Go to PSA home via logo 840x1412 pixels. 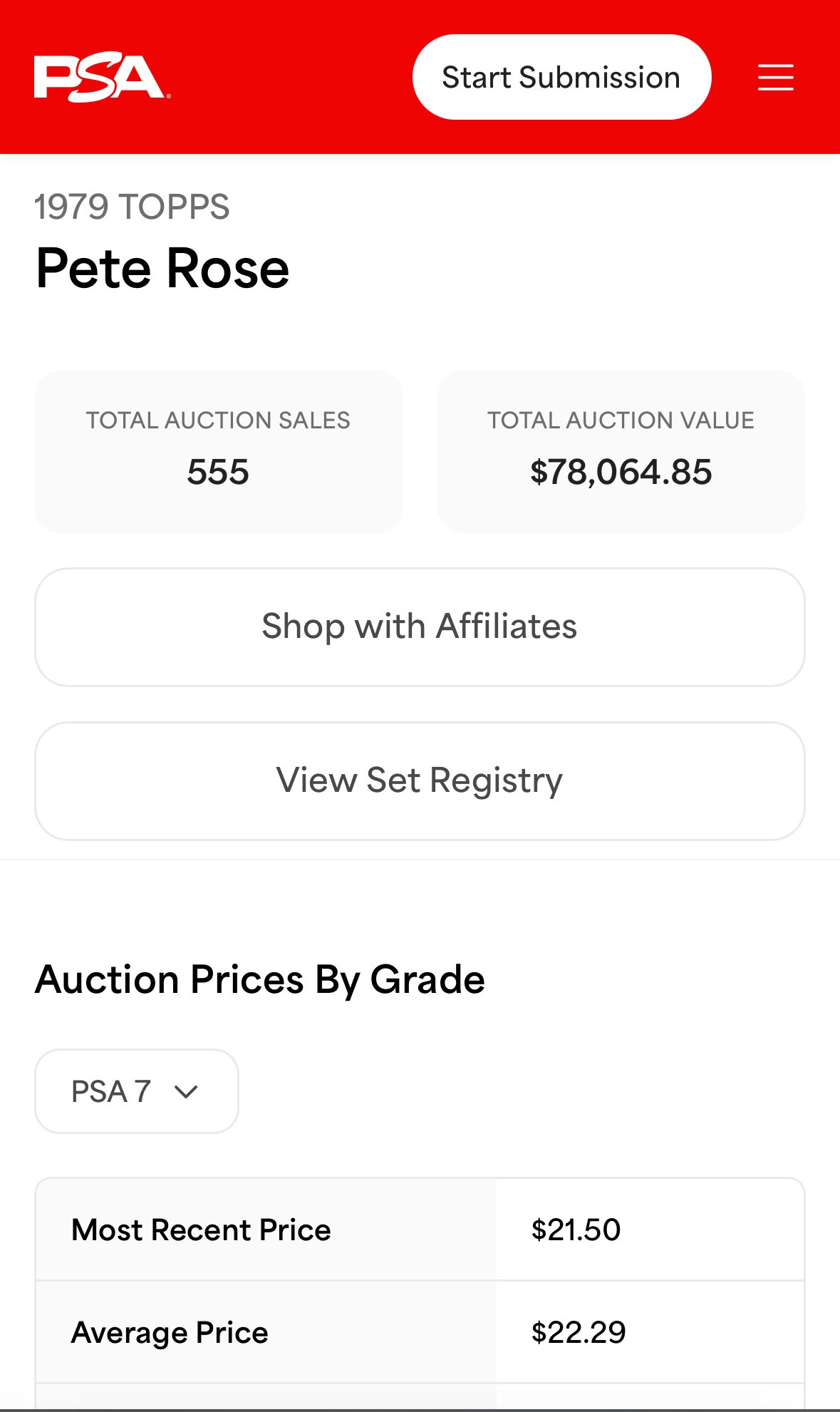pyautogui.click(x=102, y=77)
